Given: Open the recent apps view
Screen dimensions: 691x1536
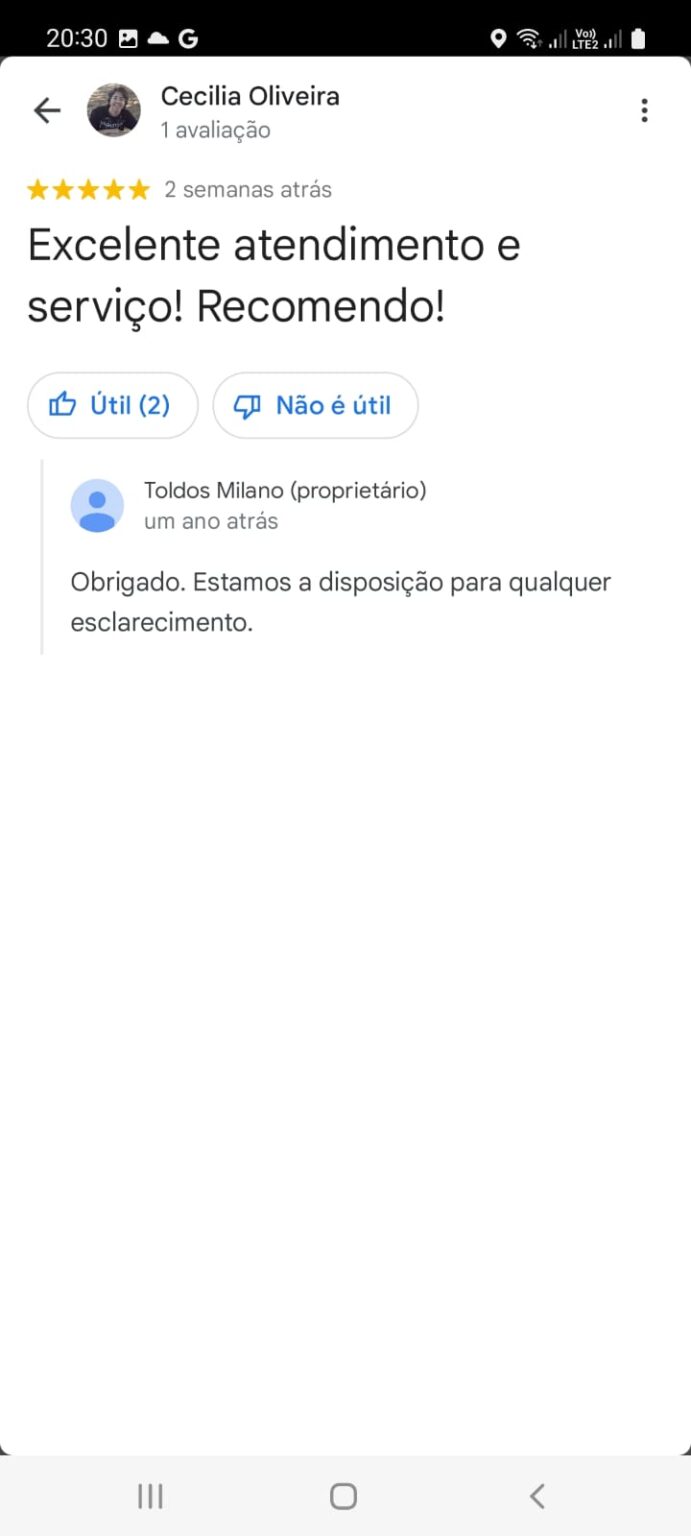Looking at the screenshot, I should coord(150,1496).
